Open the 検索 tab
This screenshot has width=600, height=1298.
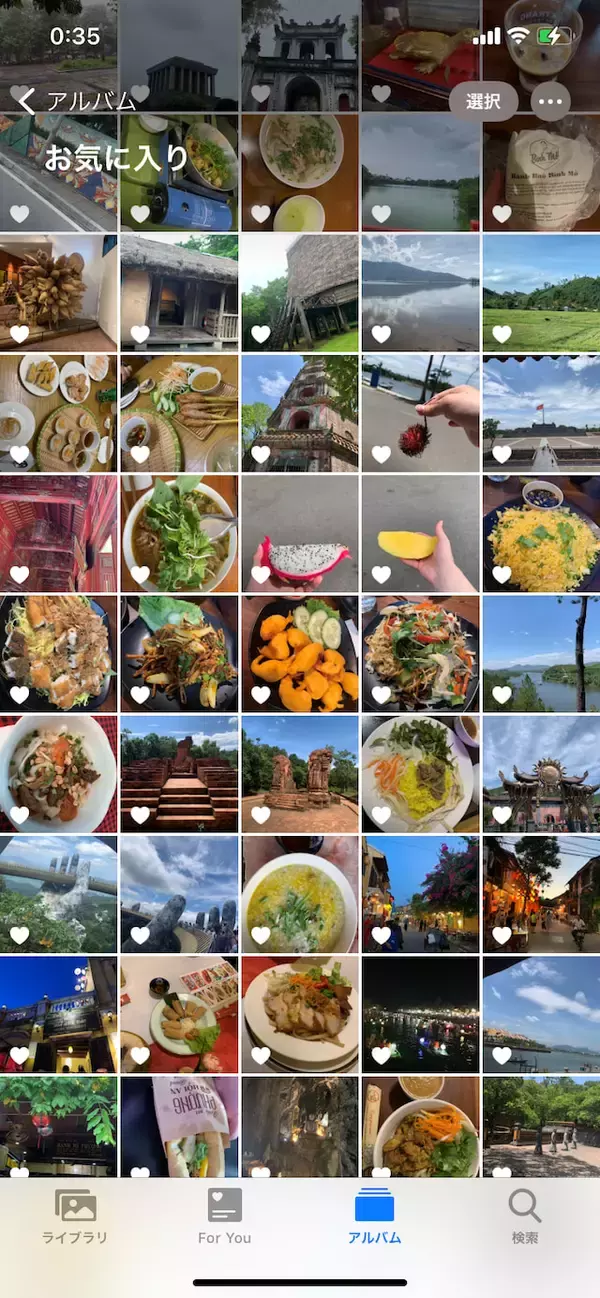pyautogui.click(x=524, y=1217)
